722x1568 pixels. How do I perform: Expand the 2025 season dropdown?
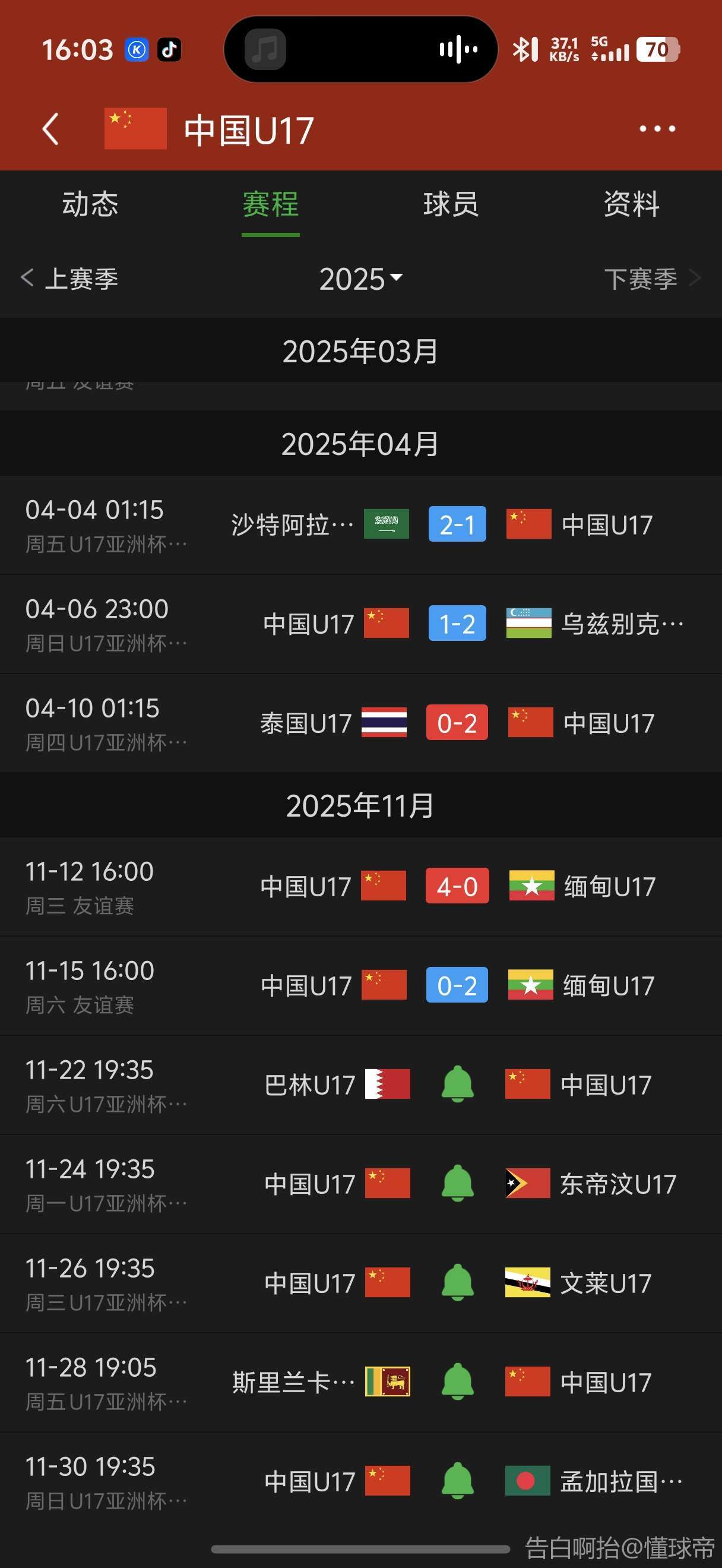360,279
